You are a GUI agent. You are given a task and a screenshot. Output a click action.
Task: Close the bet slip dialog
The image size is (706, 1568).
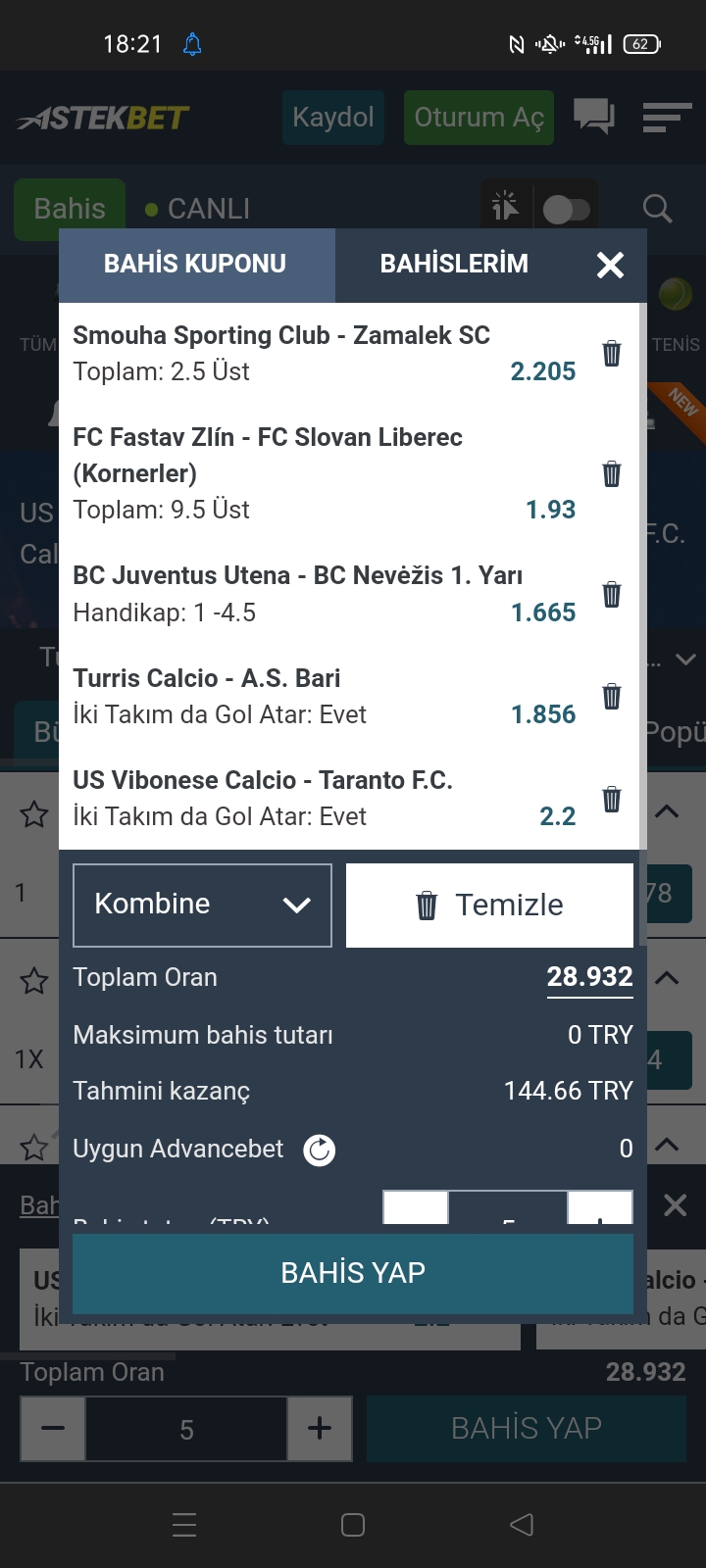(610, 265)
